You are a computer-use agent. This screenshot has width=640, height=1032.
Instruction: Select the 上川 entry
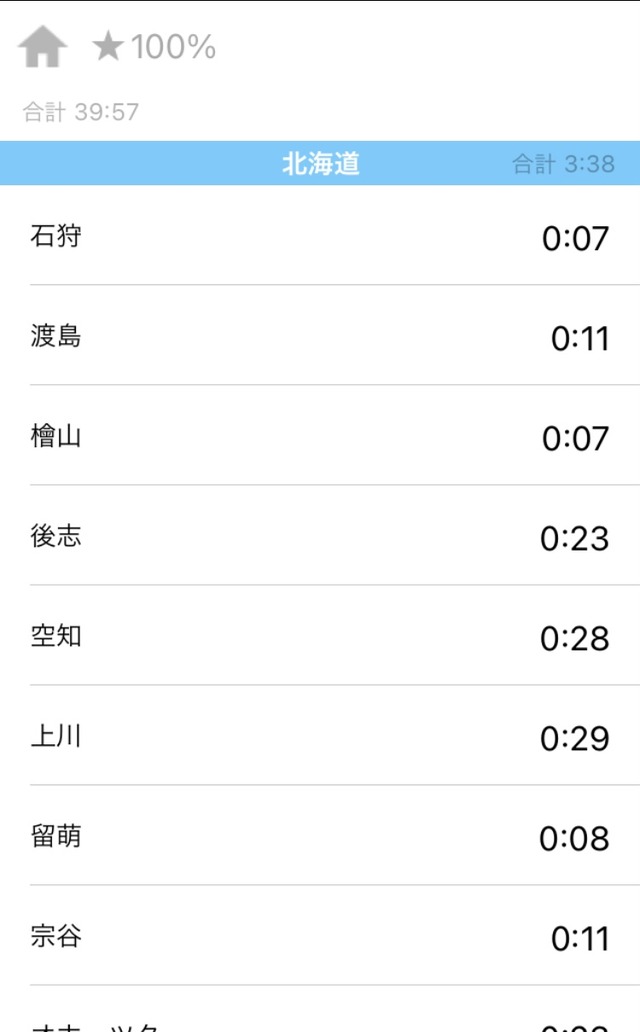pos(320,736)
